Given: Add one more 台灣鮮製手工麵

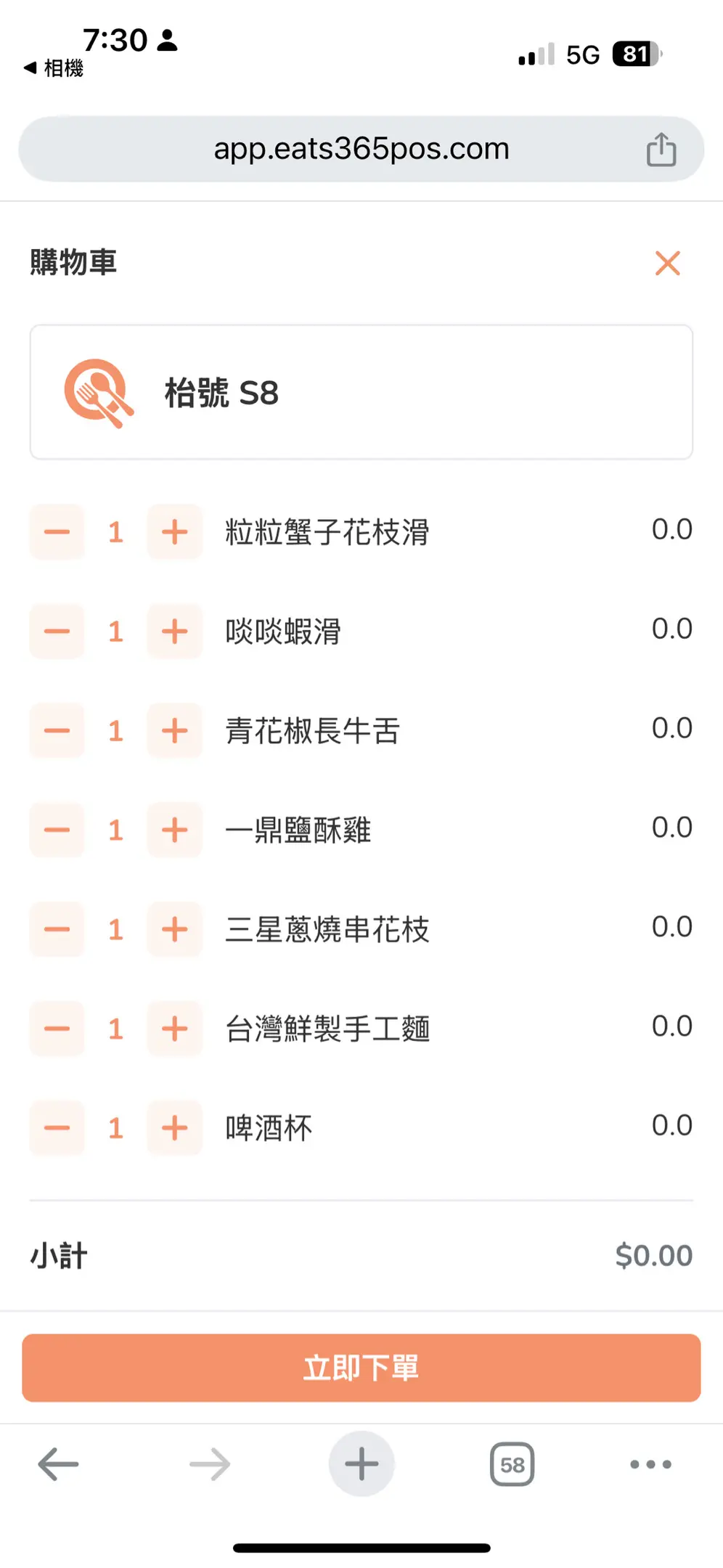Looking at the screenshot, I should (174, 1029).
